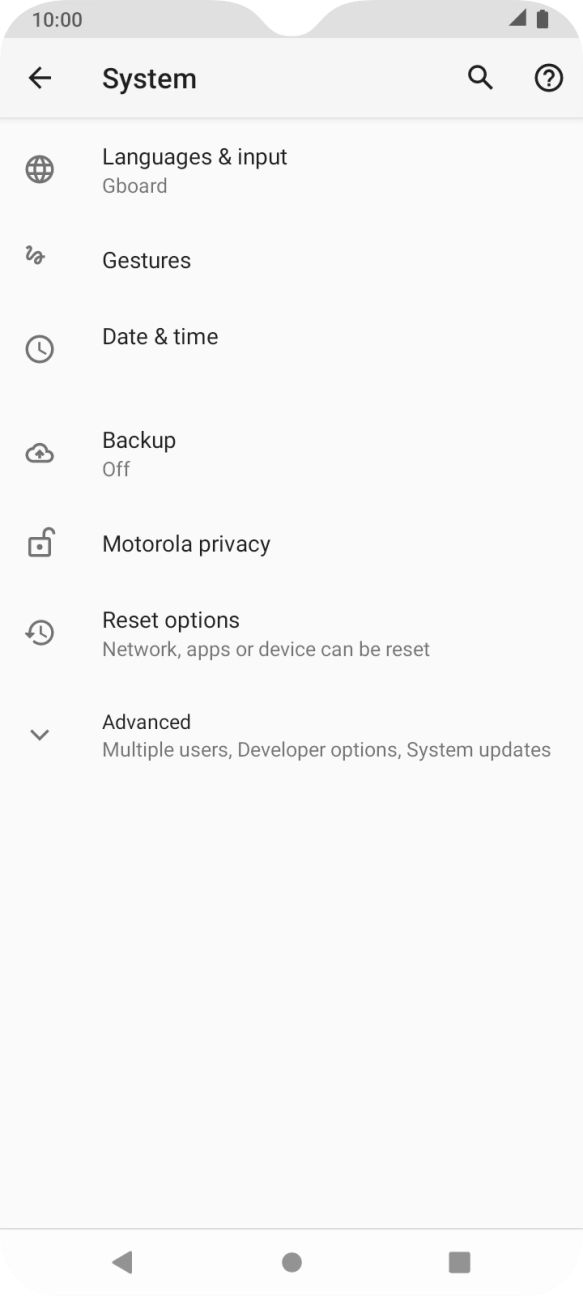Screen dimensions: 583x1296
Task: Open recent apps from navigation bar
Action: [459, 1262]
